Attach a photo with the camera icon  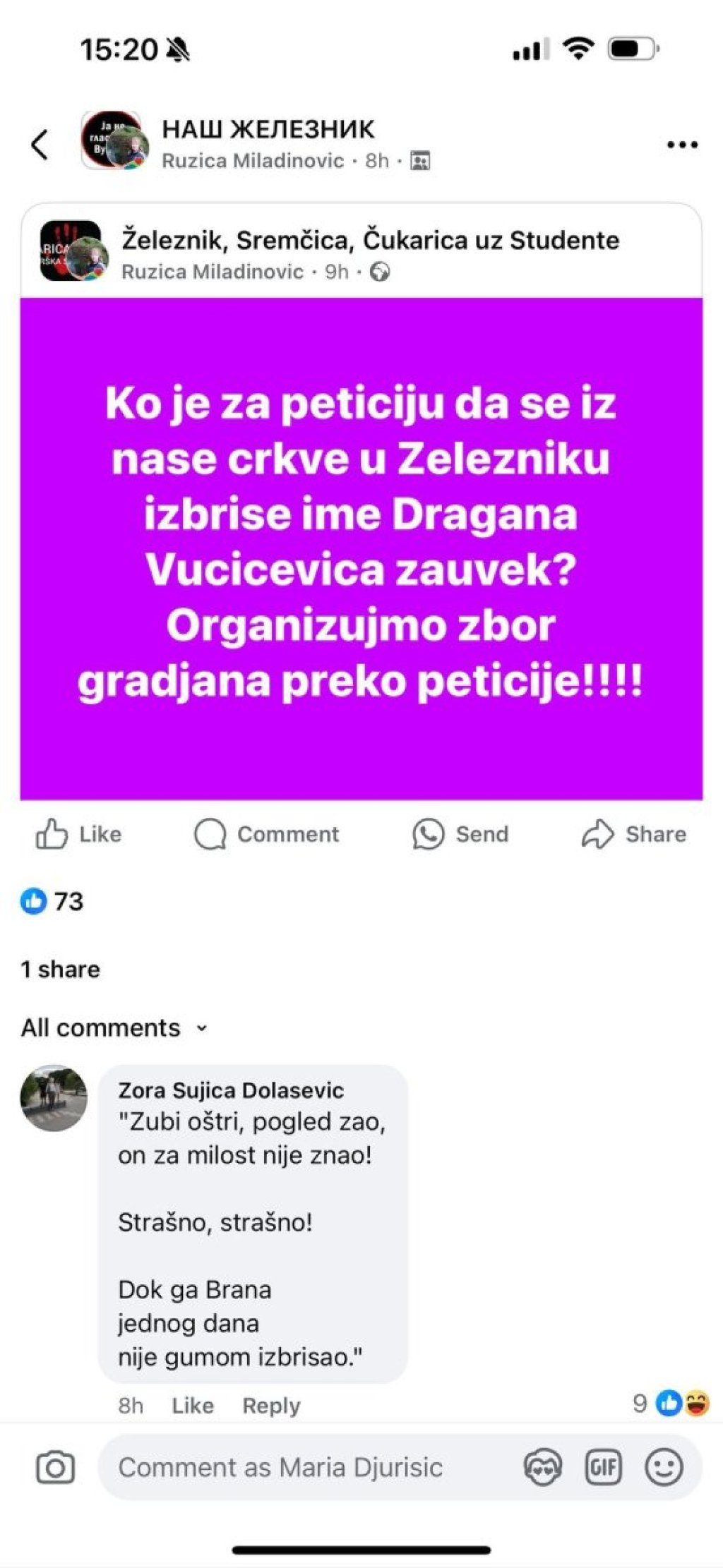55,1468
